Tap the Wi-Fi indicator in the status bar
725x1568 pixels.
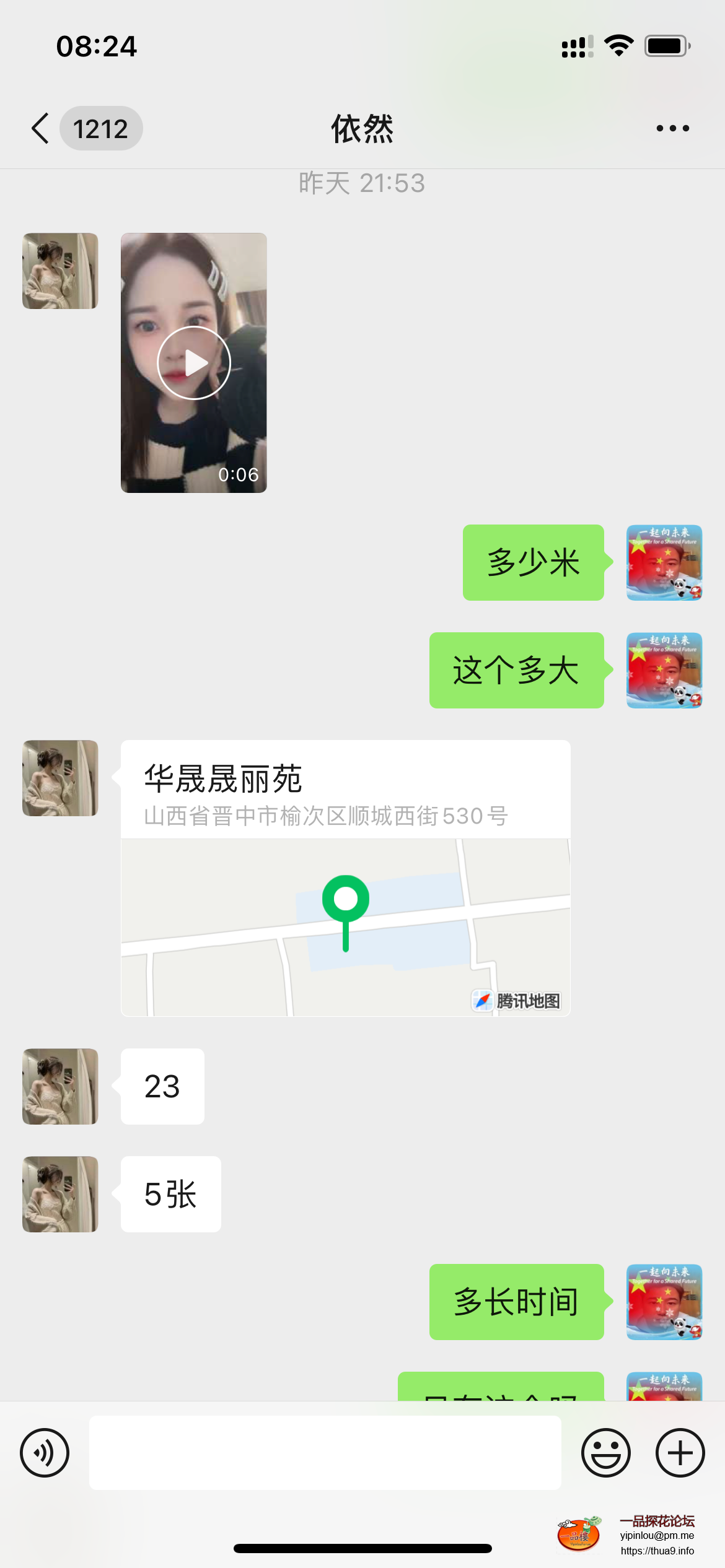[618, 44]
